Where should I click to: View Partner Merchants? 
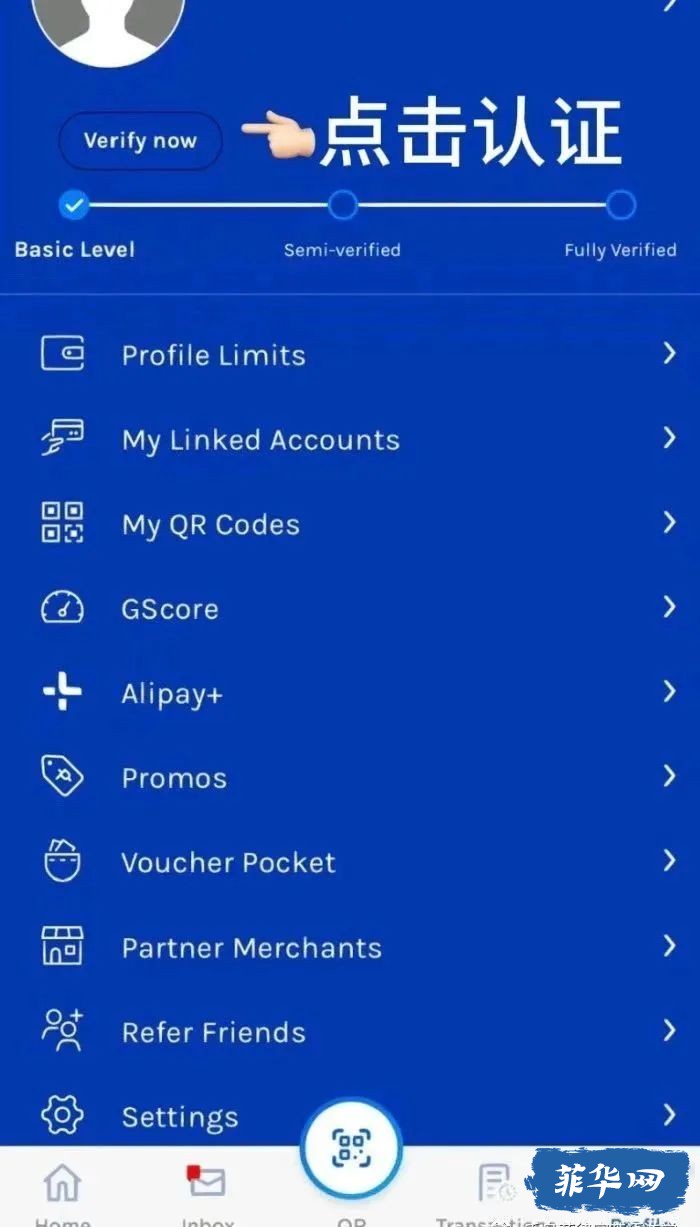tap(350, 947)
